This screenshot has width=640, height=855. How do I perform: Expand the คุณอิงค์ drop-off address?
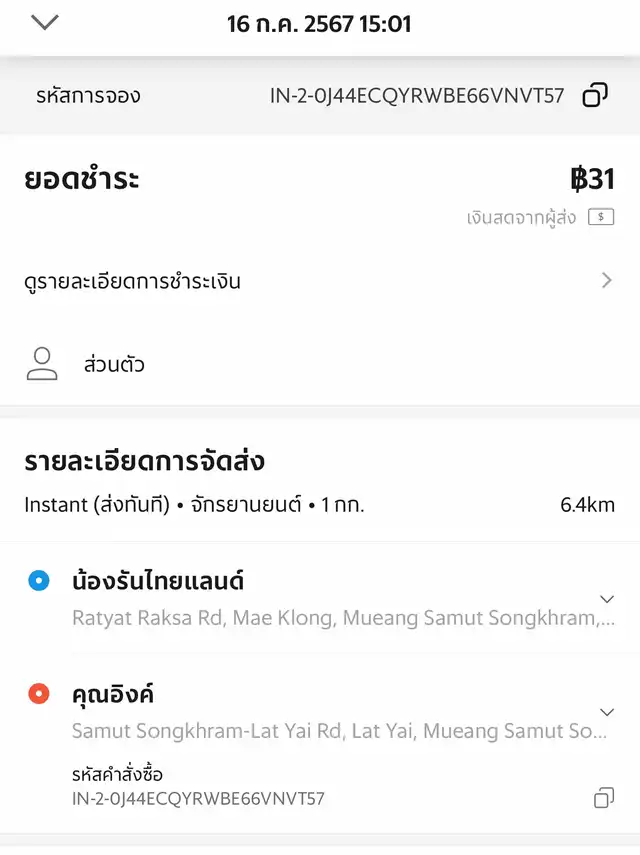606,712
